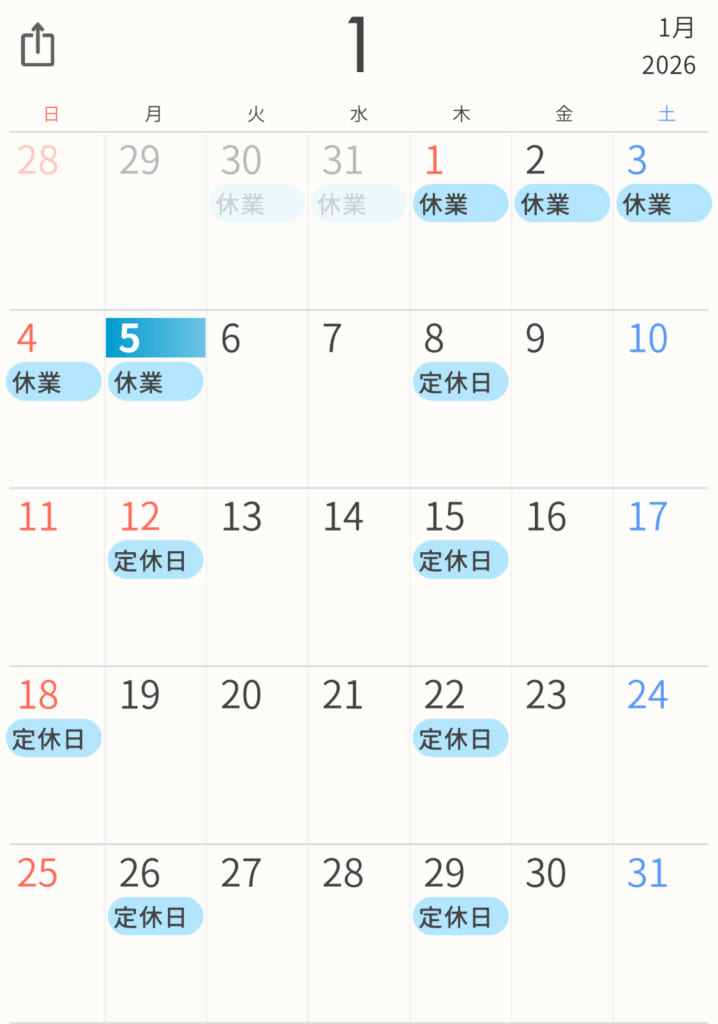Open the 休業 event on January 4
The image size is (718, 1024).
pyautogui.click(x=53, y=382)
